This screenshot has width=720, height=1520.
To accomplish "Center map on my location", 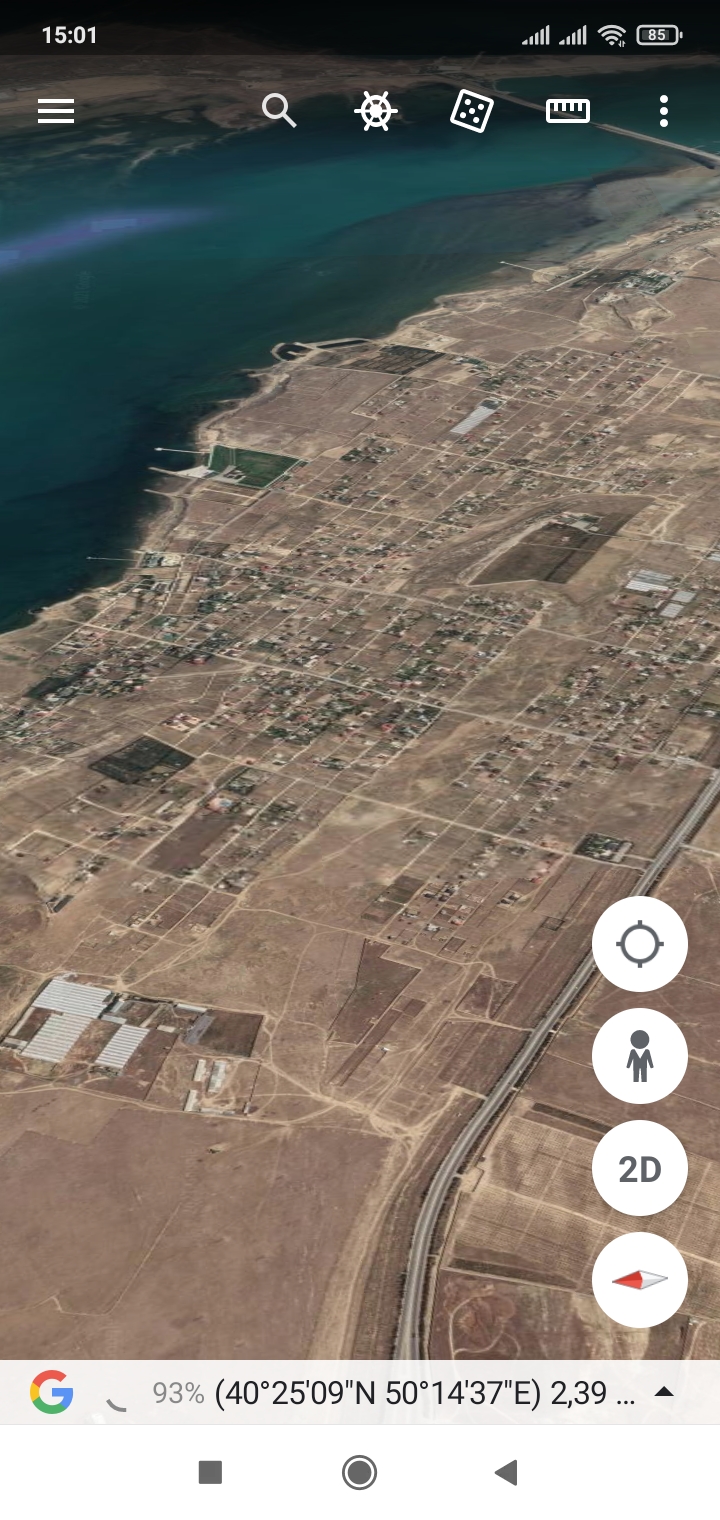I will [x=640, y=944].
